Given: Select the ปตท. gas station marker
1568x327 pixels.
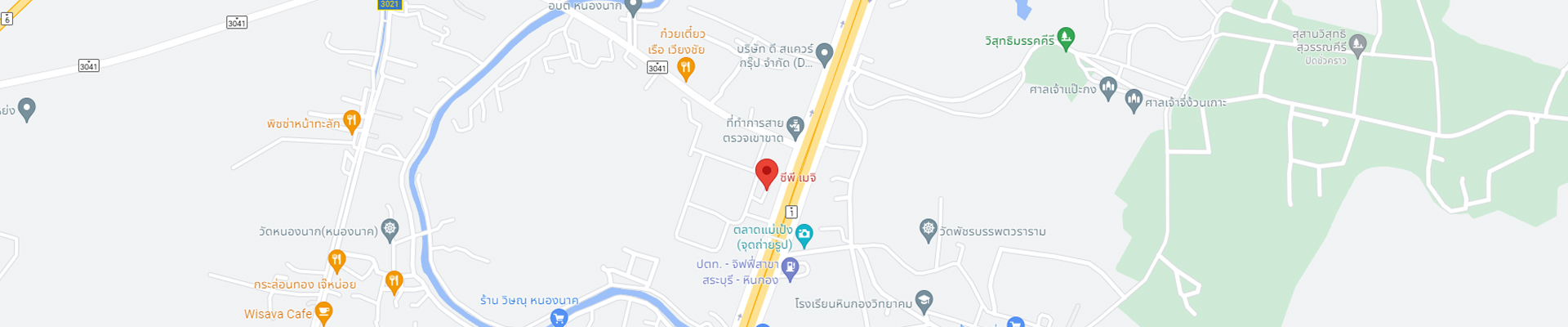Looking at the screenshot, I should point(790,267).
